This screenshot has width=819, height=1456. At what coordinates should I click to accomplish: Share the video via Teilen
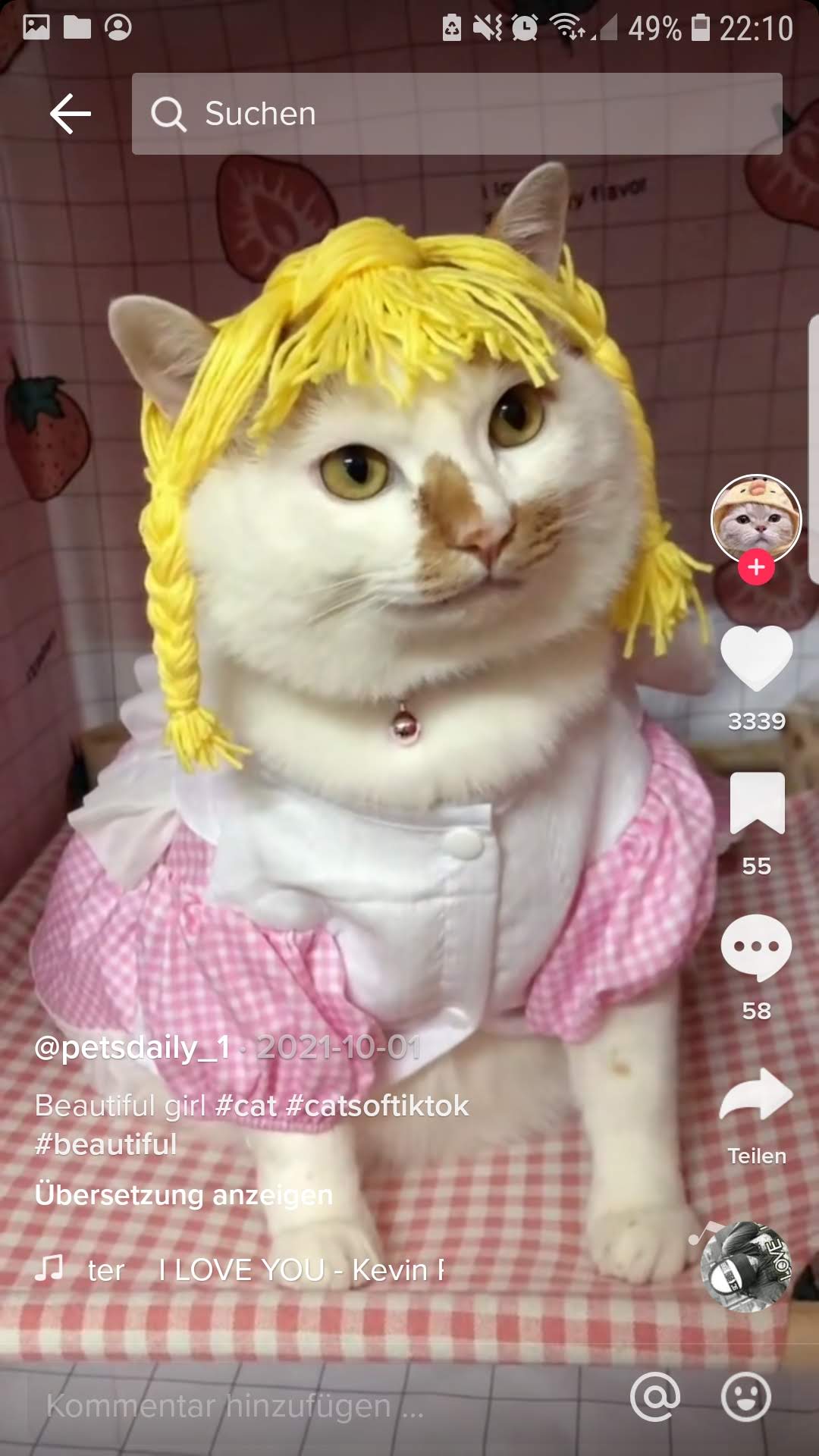click(x=756, y=1096)
